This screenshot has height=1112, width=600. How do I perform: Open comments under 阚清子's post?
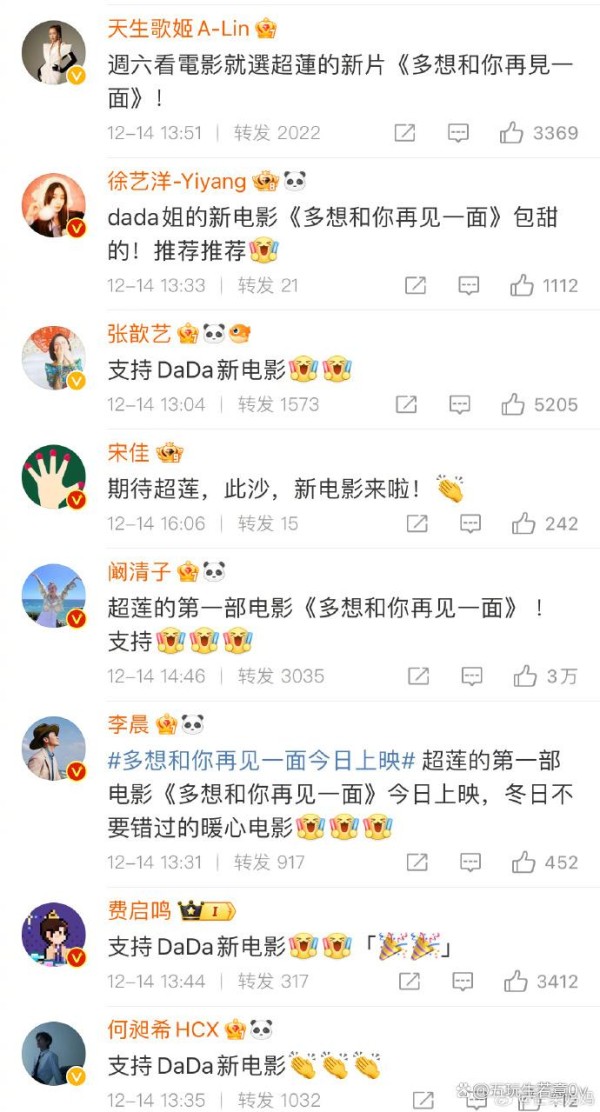pos(472,677)
